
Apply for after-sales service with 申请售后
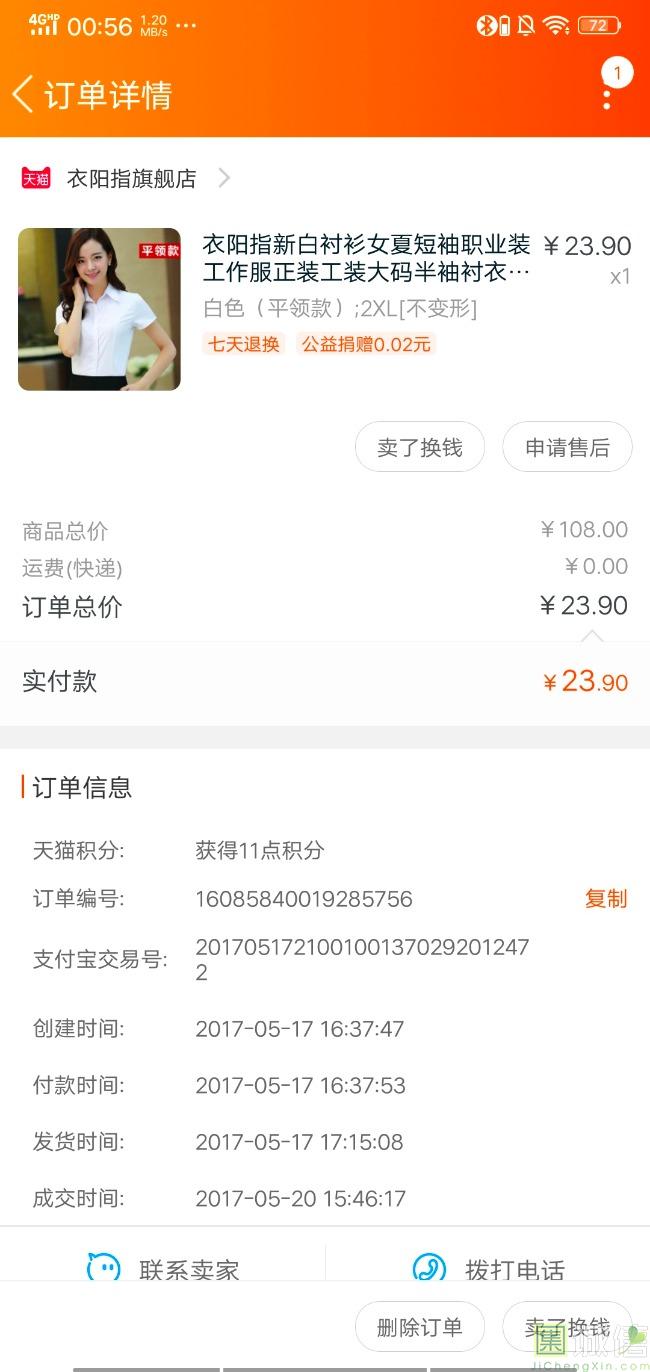click(x=567, y=447)
